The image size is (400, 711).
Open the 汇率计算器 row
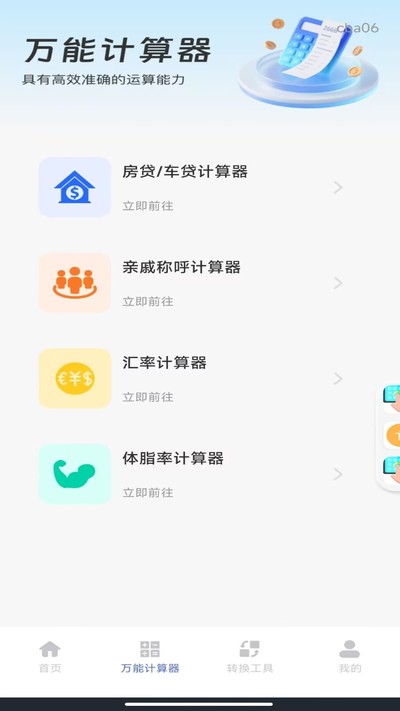(x=190, y=379)
